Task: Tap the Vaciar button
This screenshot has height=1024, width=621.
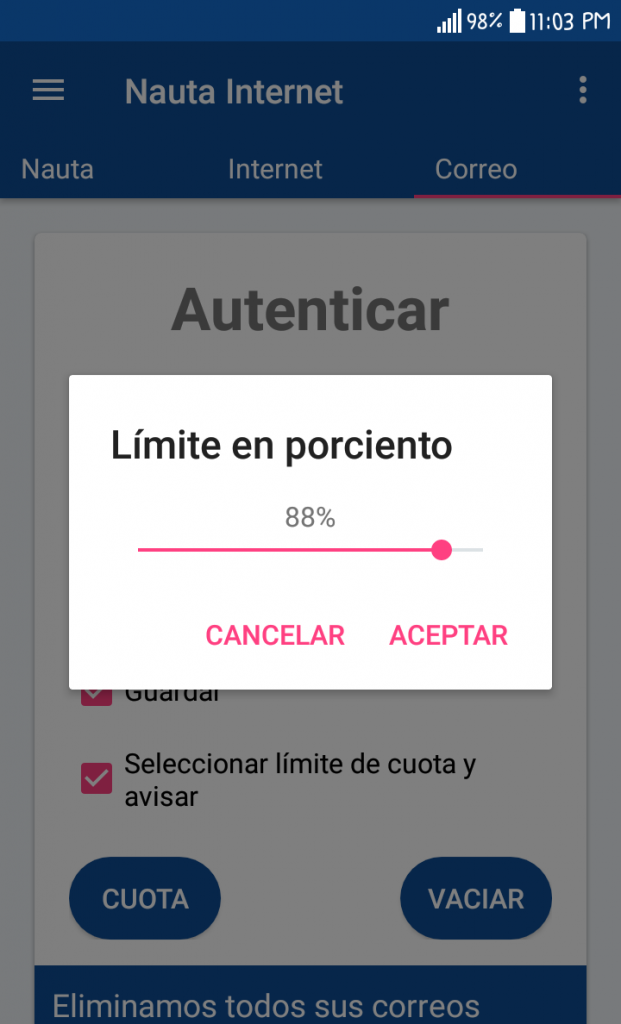Action: (x=476, y=898)
